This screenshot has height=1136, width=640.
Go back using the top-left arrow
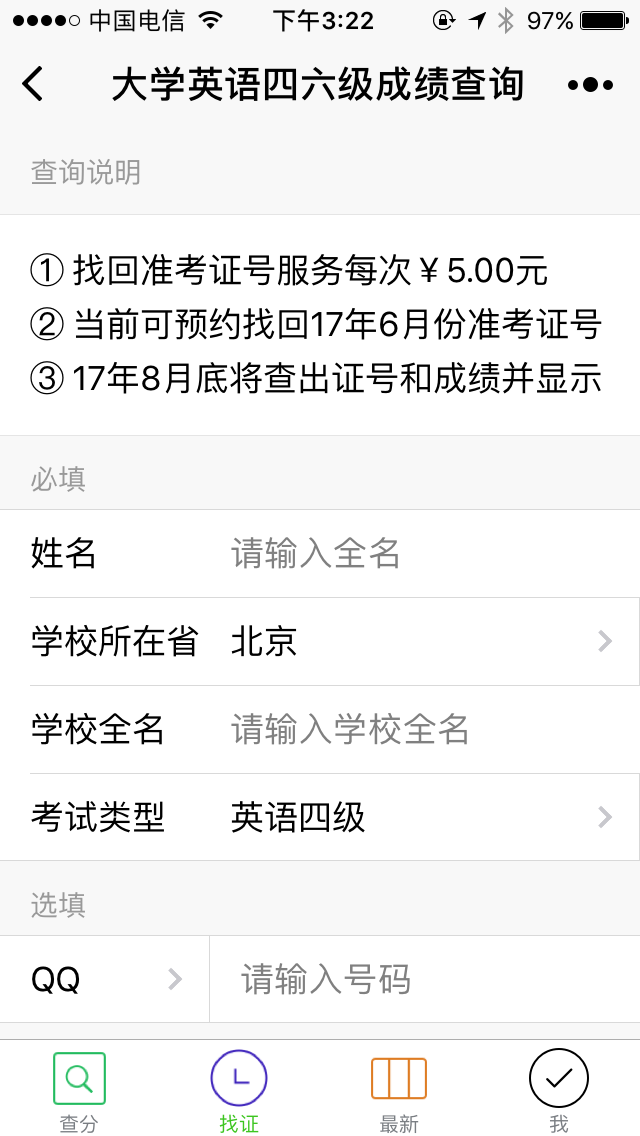pyautogui.click(x=33, y=84)
